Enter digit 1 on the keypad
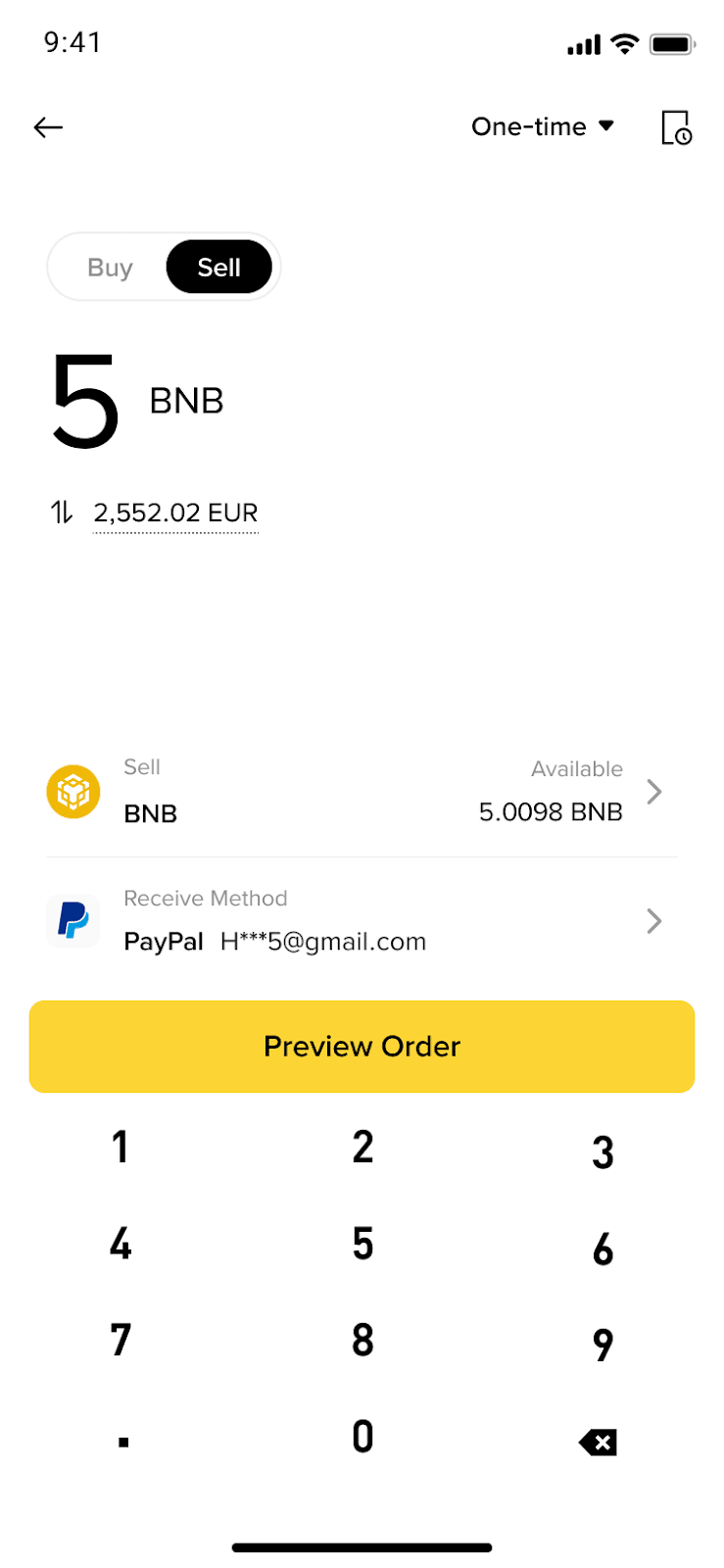The image size is (724, 1568). pyautogui.click(x=121, y=1148)
